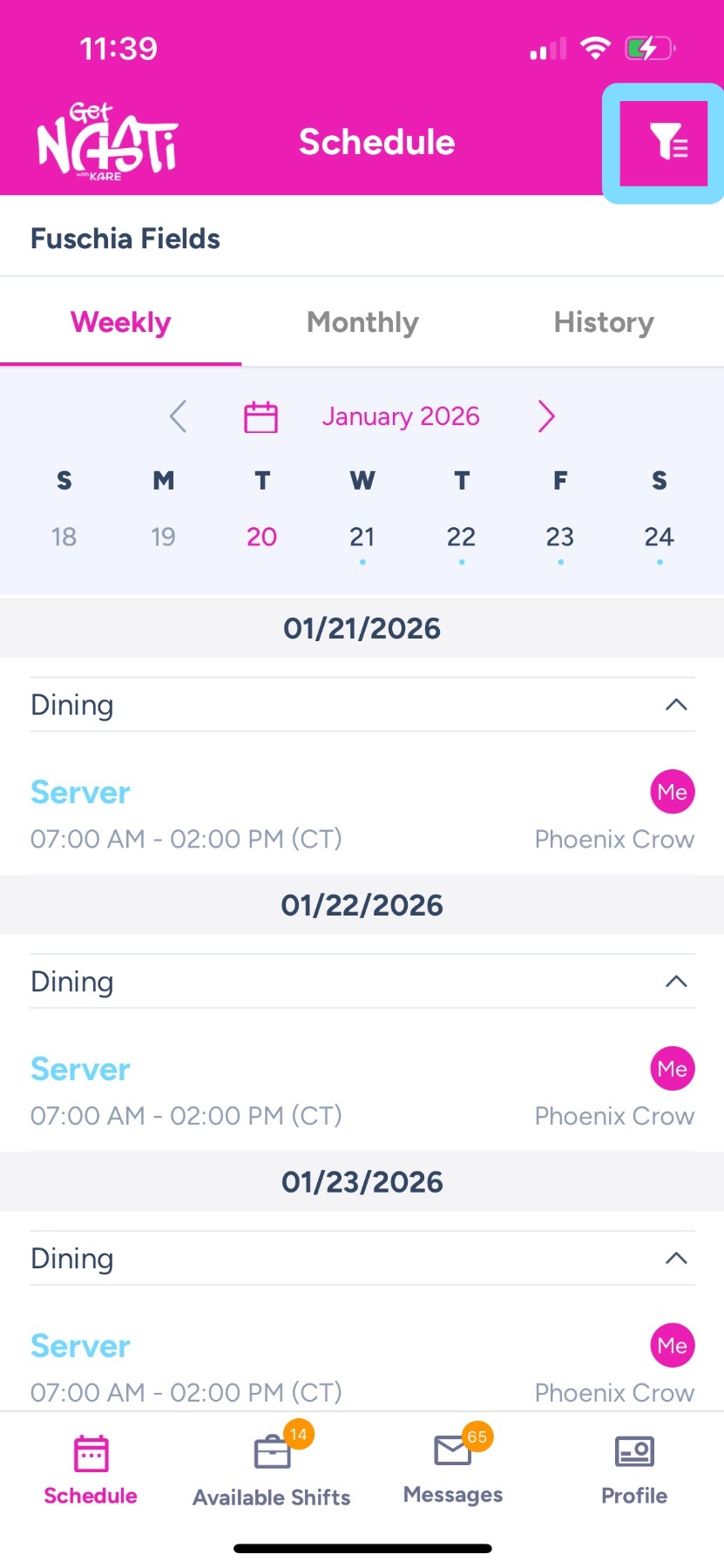
Task: Select Tuesday the 20th
Action: (262, 537)
